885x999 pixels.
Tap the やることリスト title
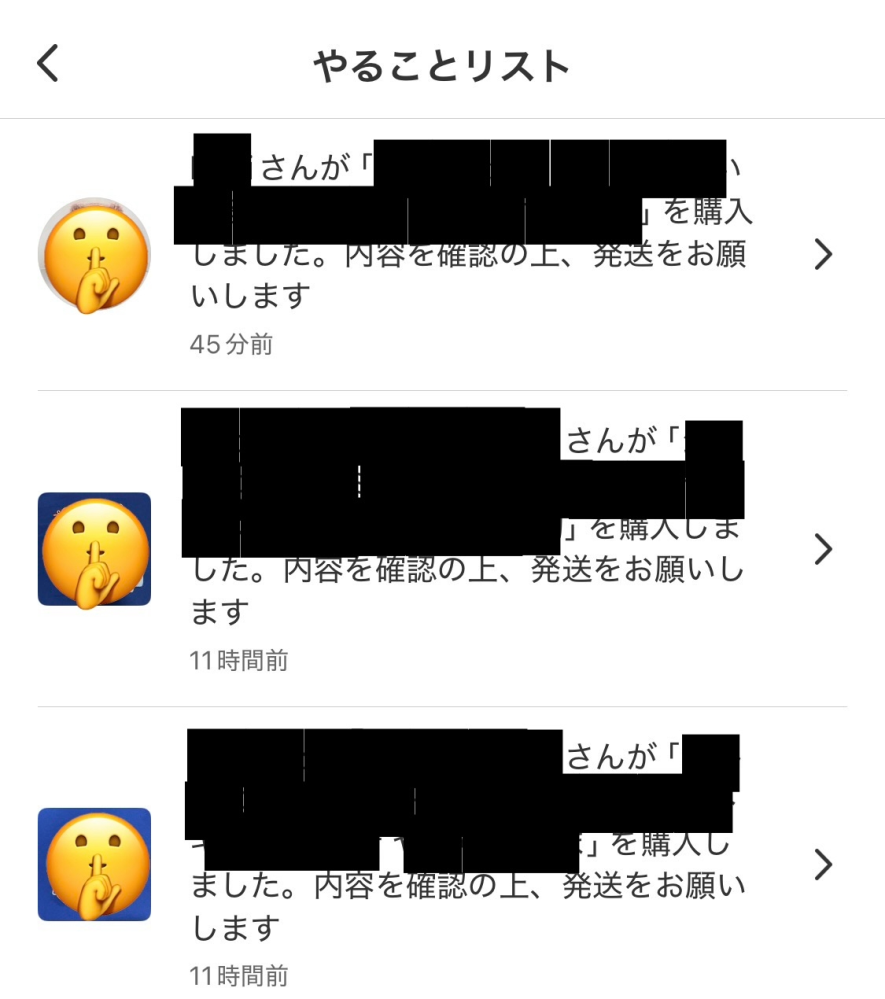click(442, 62)
